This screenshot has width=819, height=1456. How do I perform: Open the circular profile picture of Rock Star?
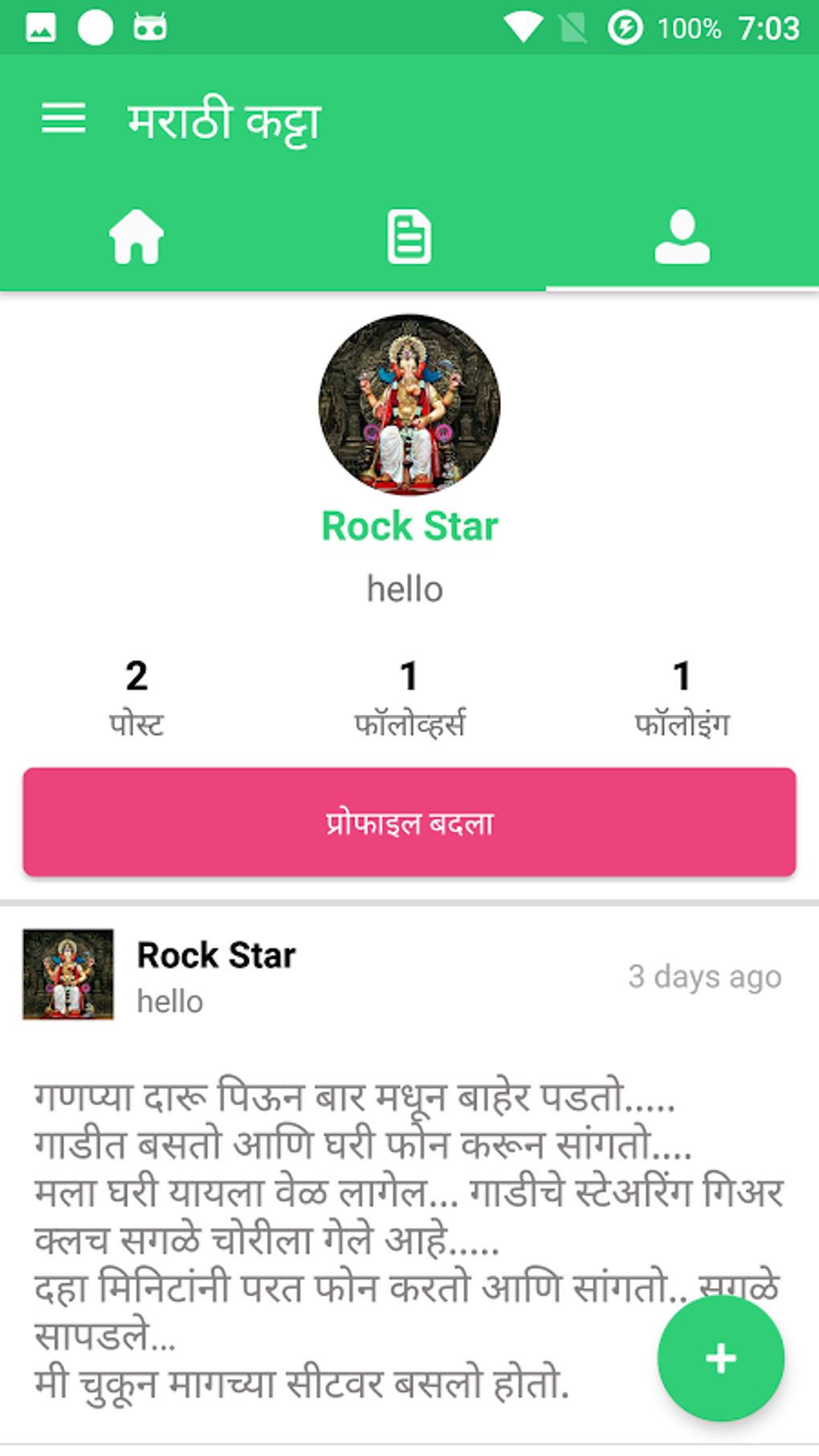pyautogui.click(x=409, y=406)
